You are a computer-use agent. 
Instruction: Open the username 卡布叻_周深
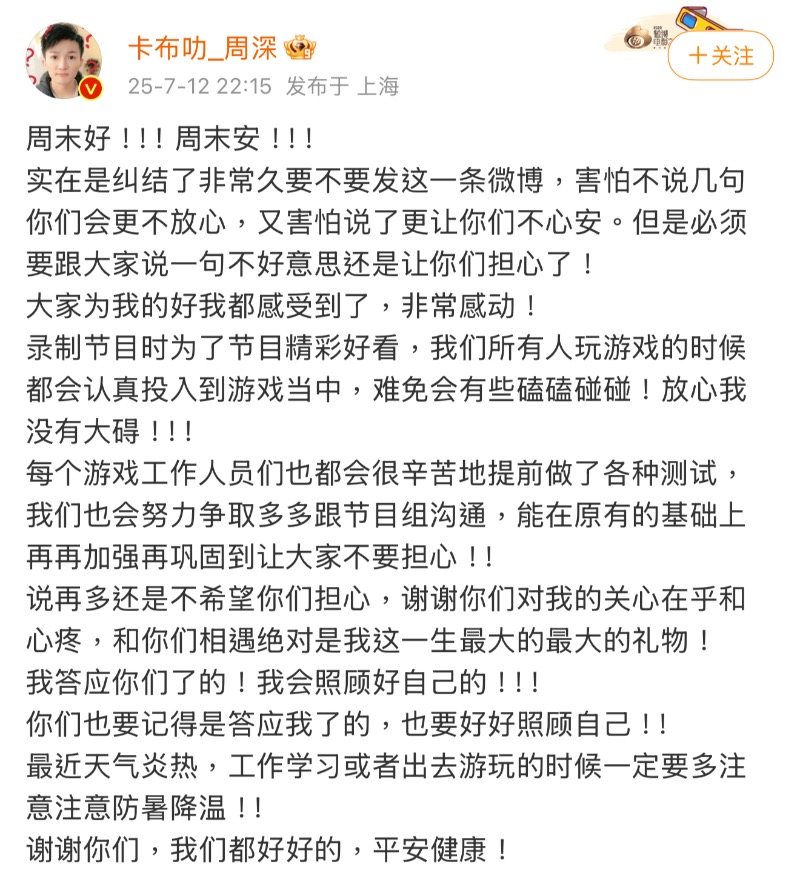click(201, 46)
